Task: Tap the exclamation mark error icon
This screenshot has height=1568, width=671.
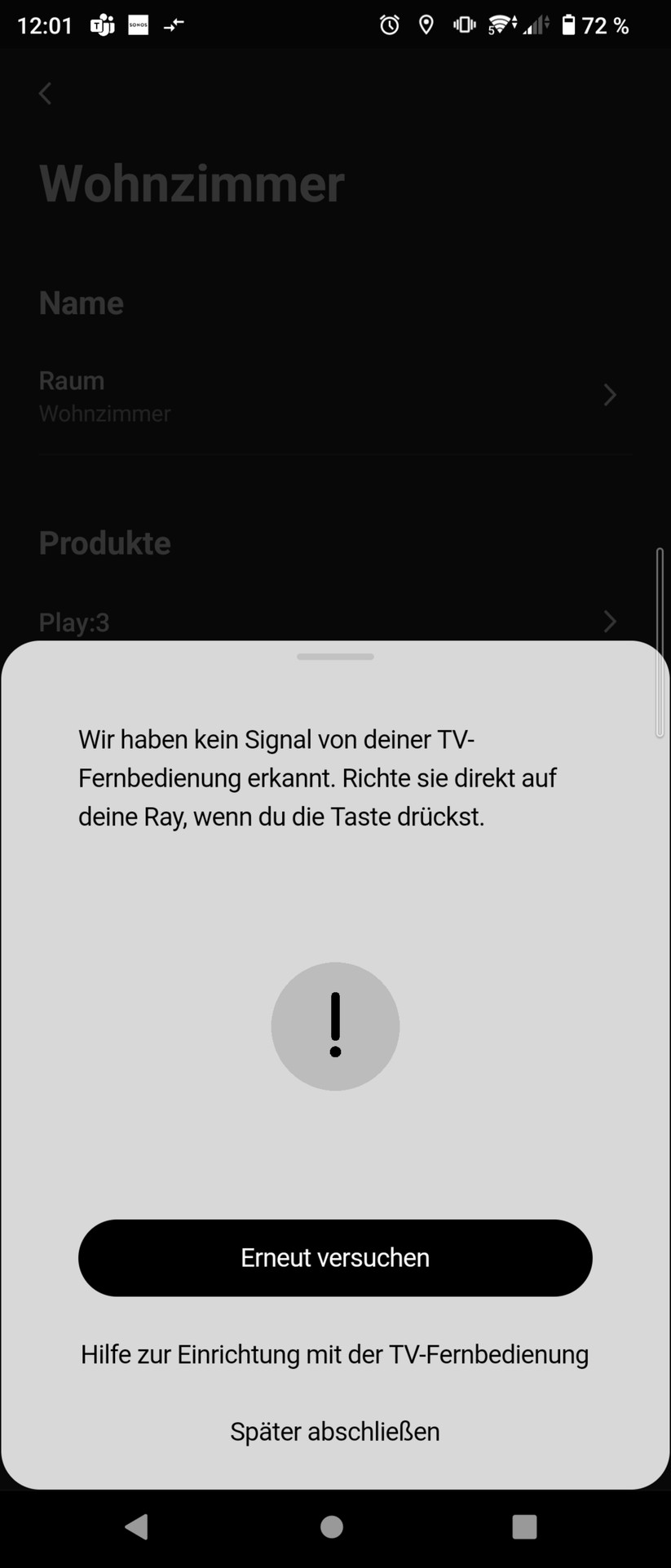Action: pos(335,1026)
